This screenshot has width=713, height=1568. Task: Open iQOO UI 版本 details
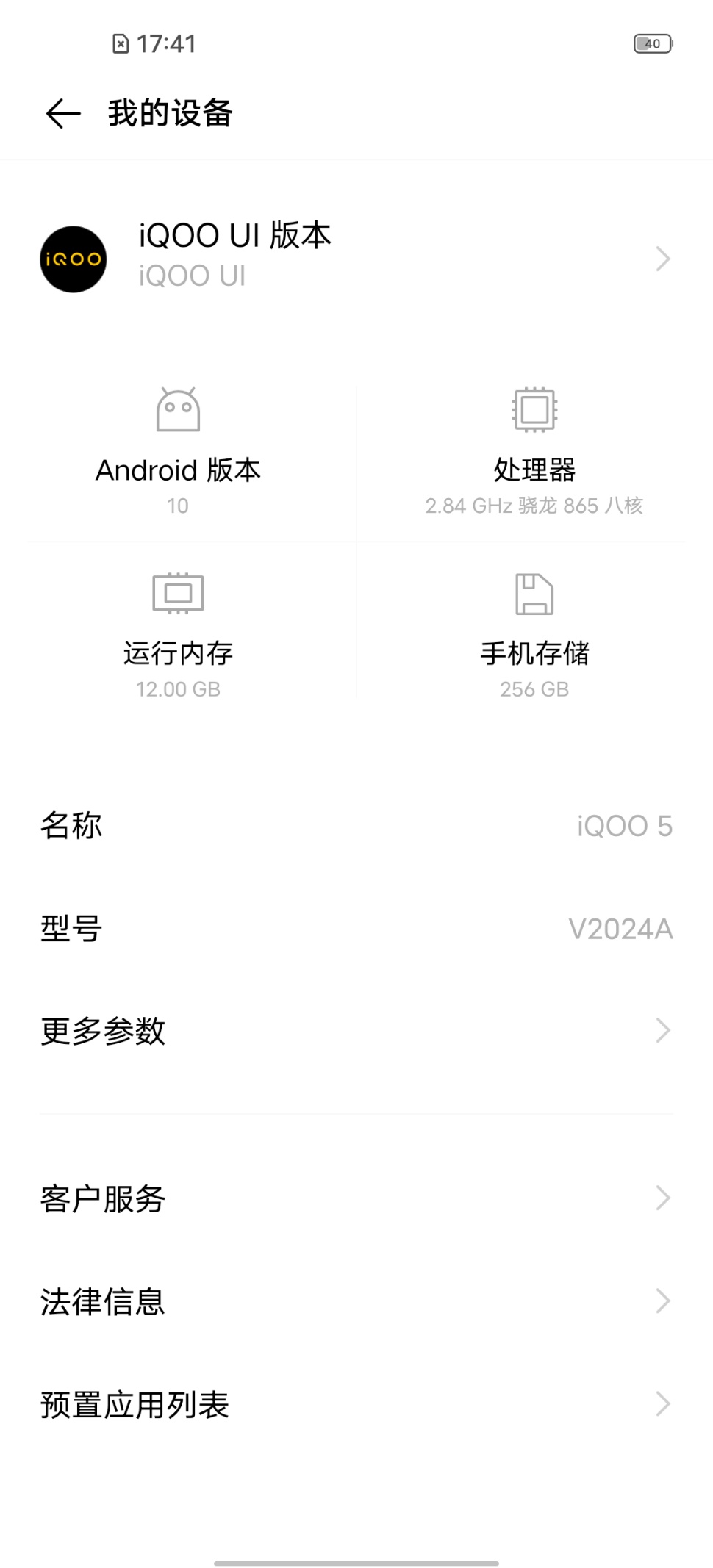pos(356,258)
